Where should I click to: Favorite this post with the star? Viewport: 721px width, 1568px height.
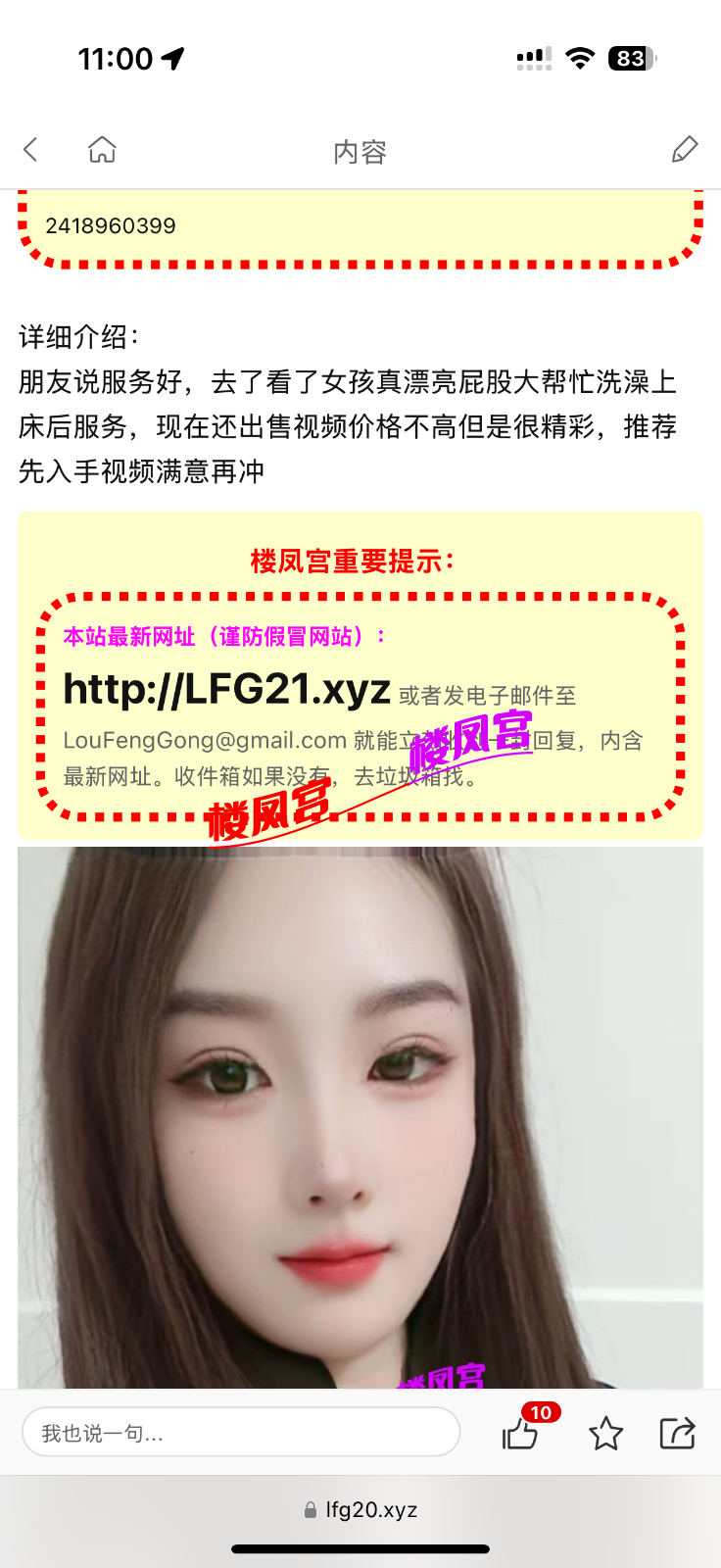605,1434
